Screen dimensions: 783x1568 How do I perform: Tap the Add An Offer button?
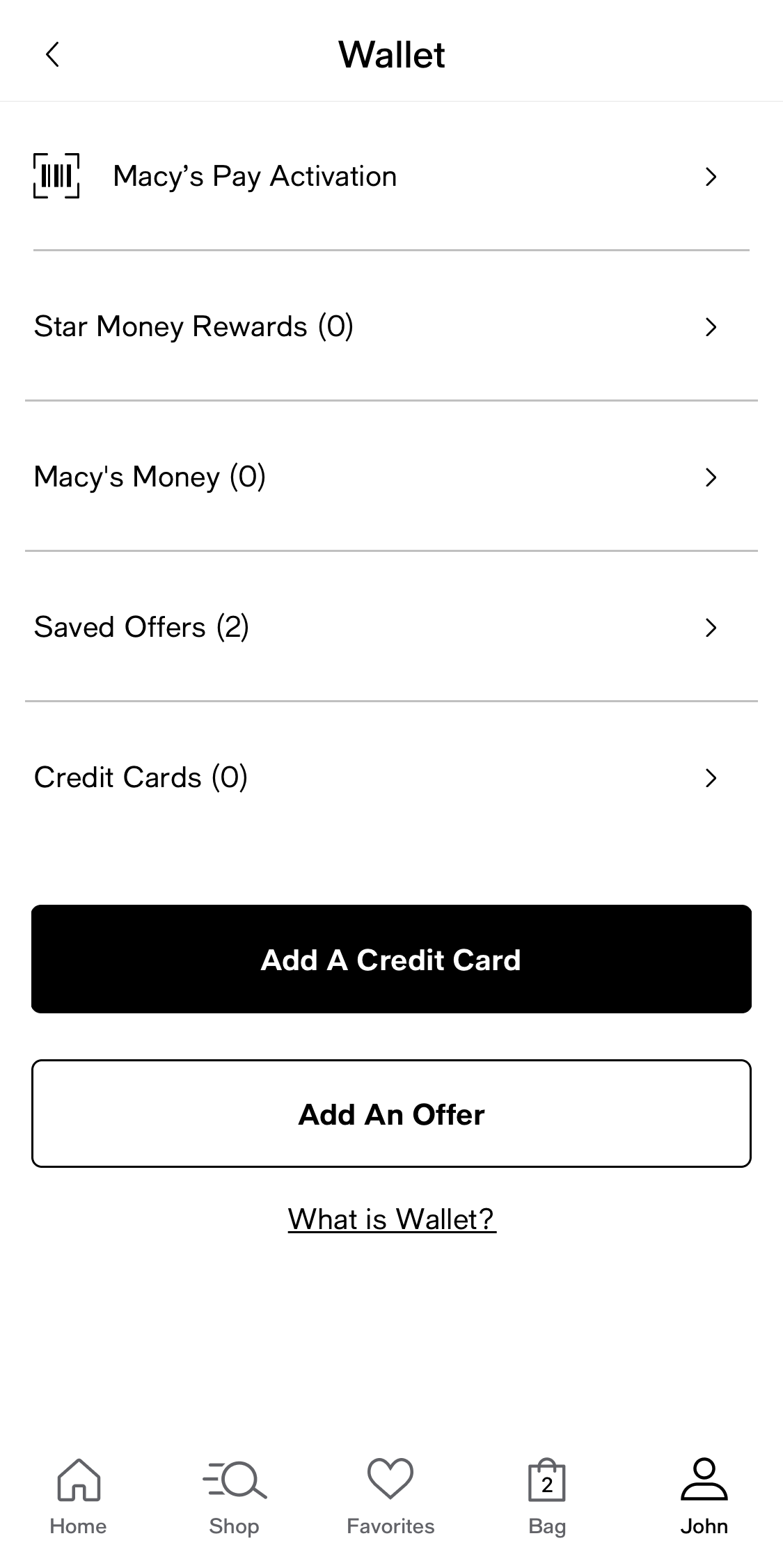[x=391, y=1113]
